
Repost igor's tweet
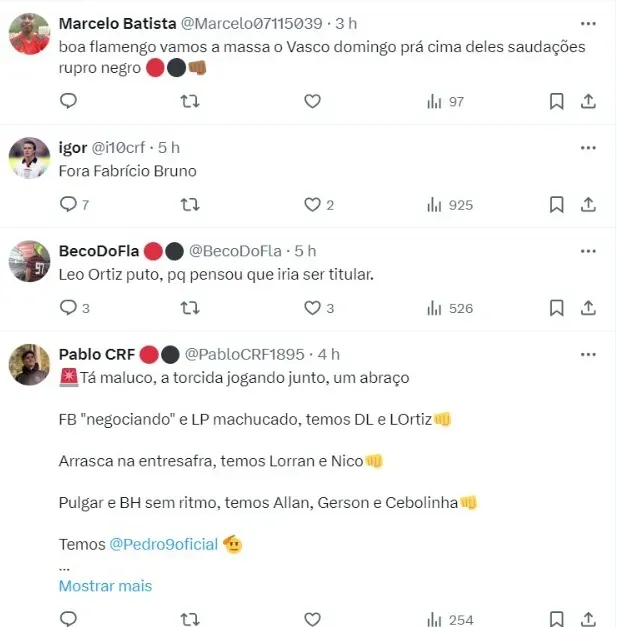point(189,204)
